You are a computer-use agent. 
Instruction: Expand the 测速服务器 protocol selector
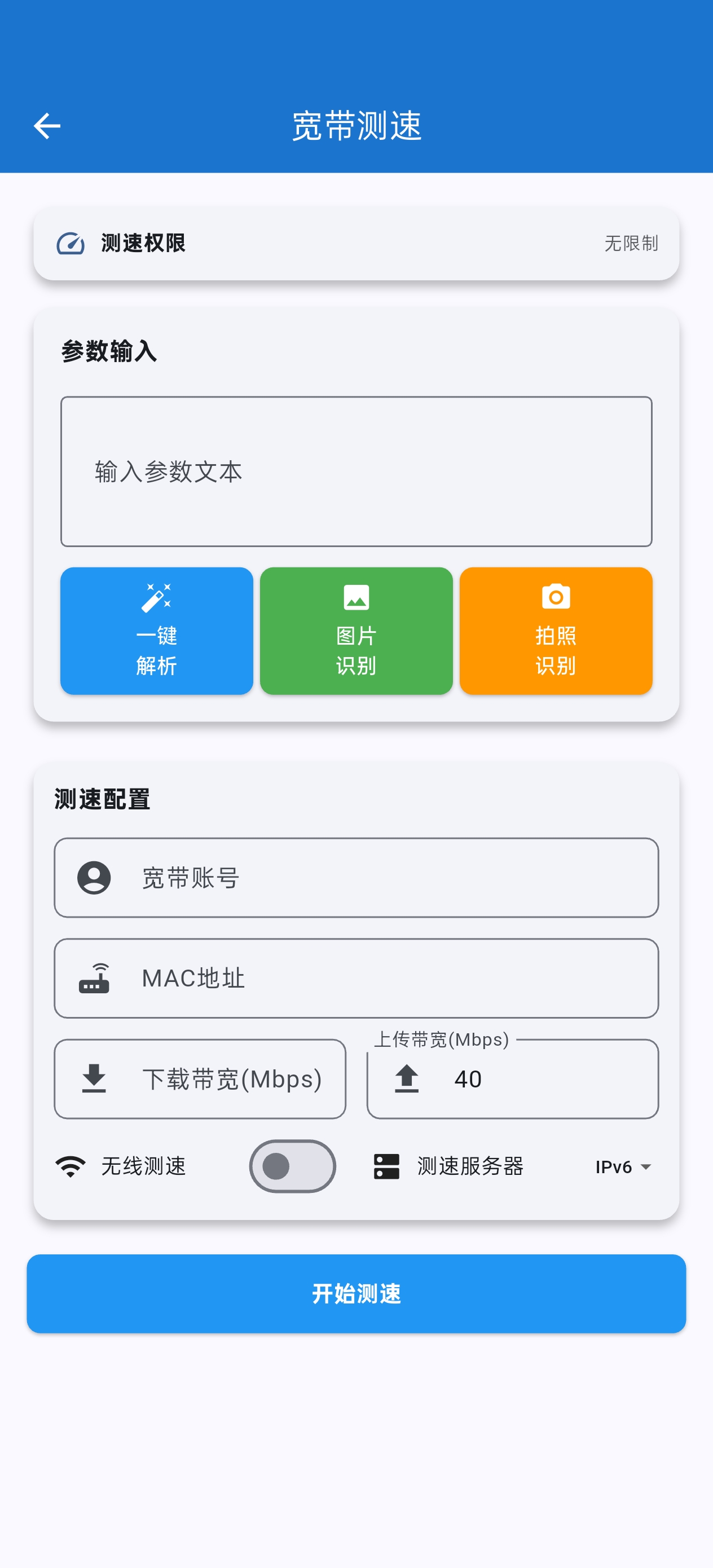point(621,1166)
